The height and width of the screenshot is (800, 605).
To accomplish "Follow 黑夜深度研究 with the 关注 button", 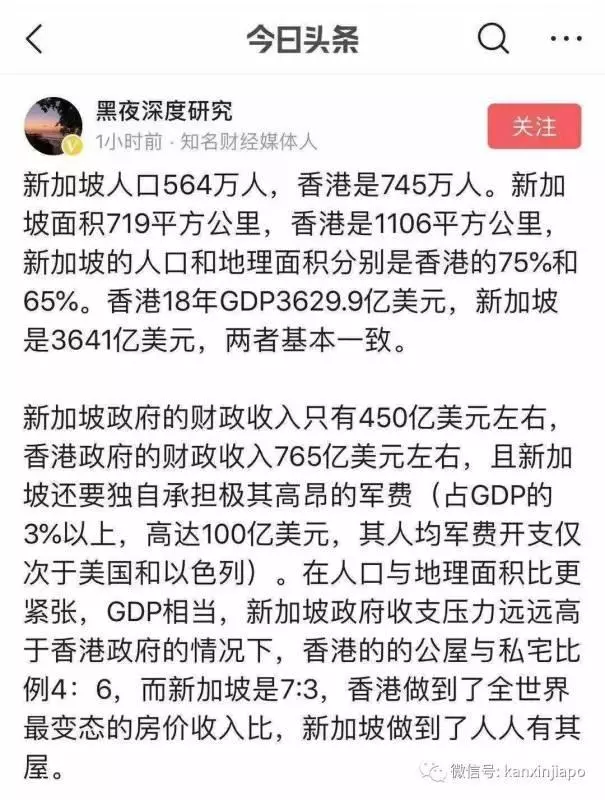I will [x=533, y=126].
